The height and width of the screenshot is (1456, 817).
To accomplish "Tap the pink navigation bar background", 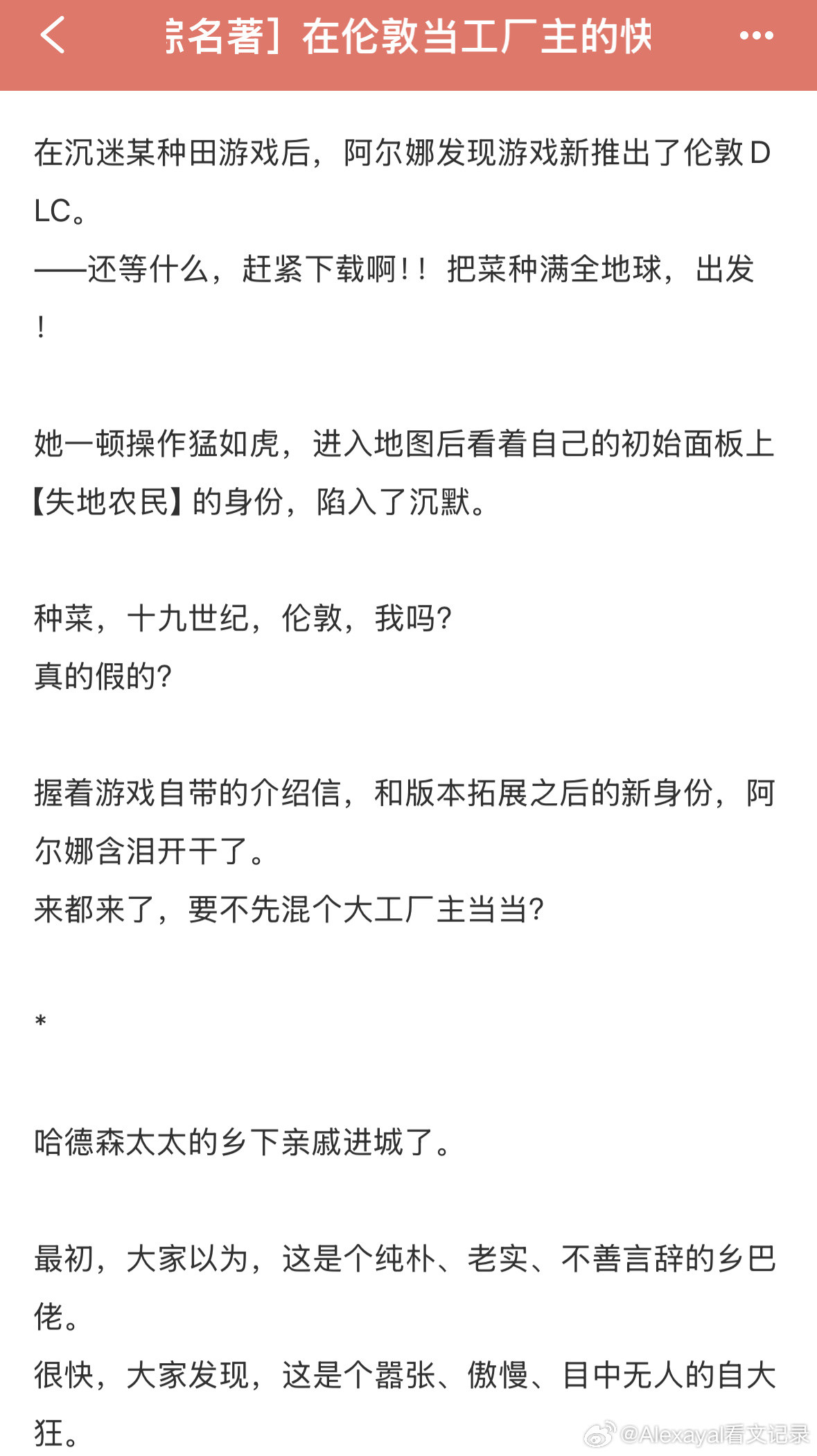I will [409, 76].
